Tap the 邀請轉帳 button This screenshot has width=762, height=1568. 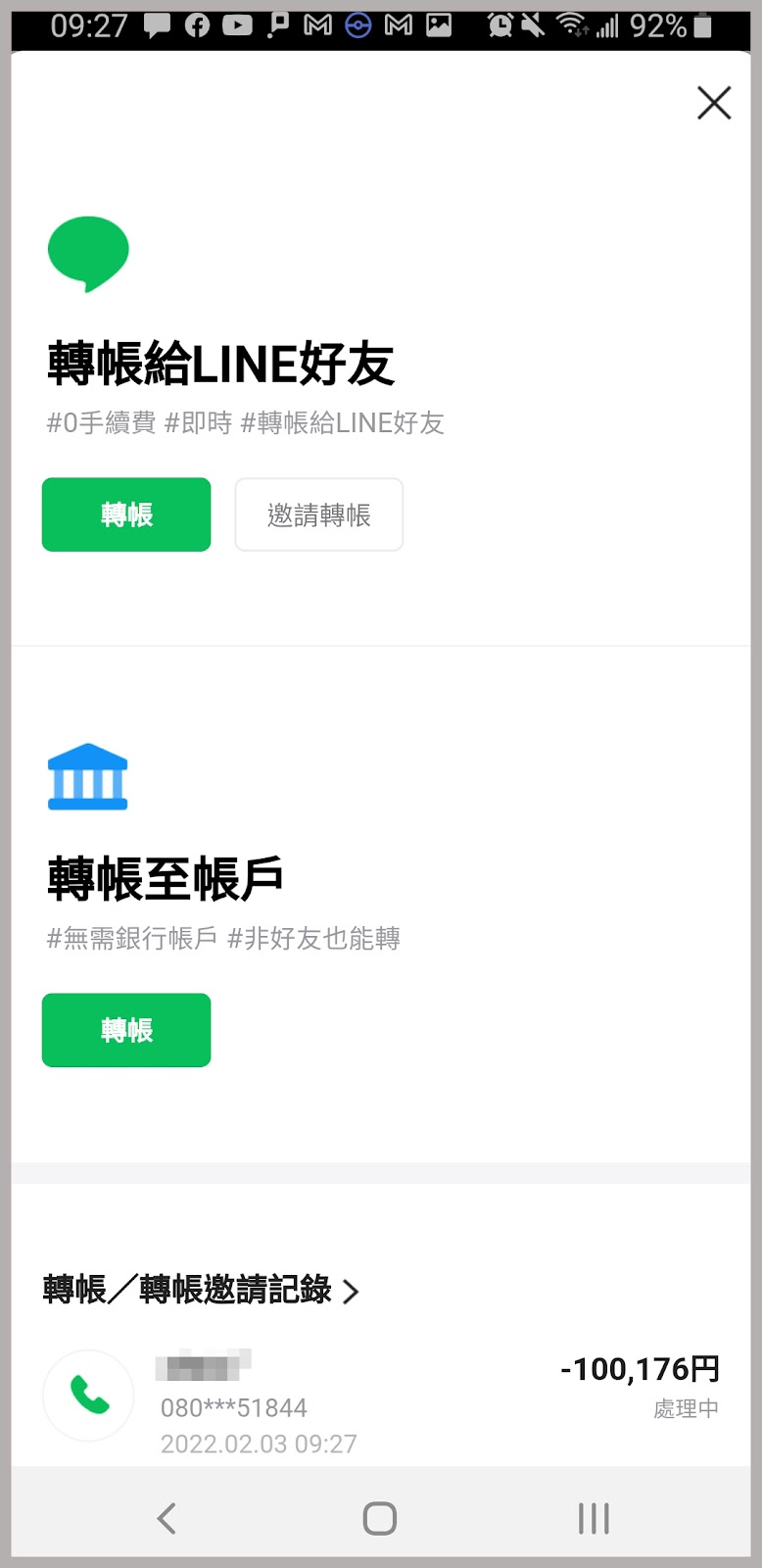[319, 514]
